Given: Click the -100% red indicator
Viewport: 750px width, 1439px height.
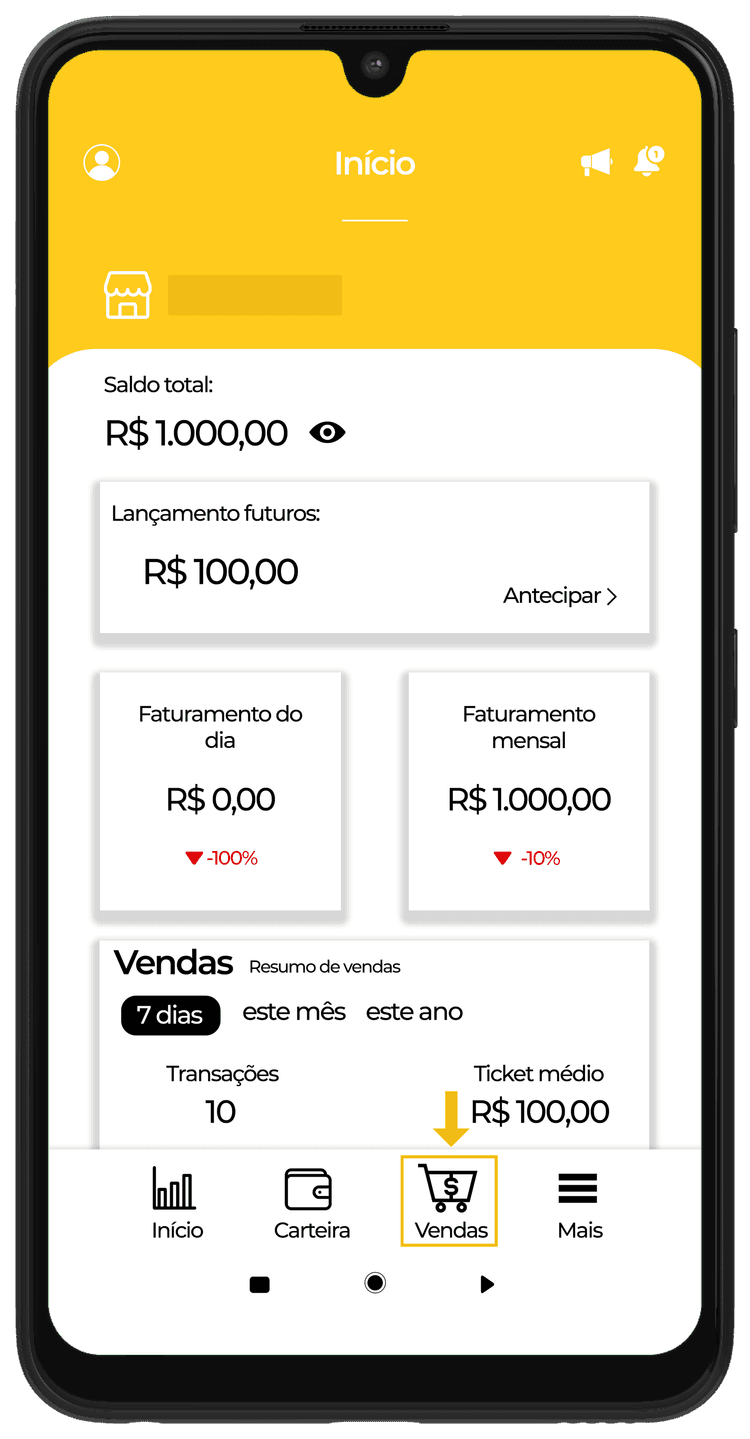Looking at the screenshot, I should pyautogui.click(x=220, y=857).
